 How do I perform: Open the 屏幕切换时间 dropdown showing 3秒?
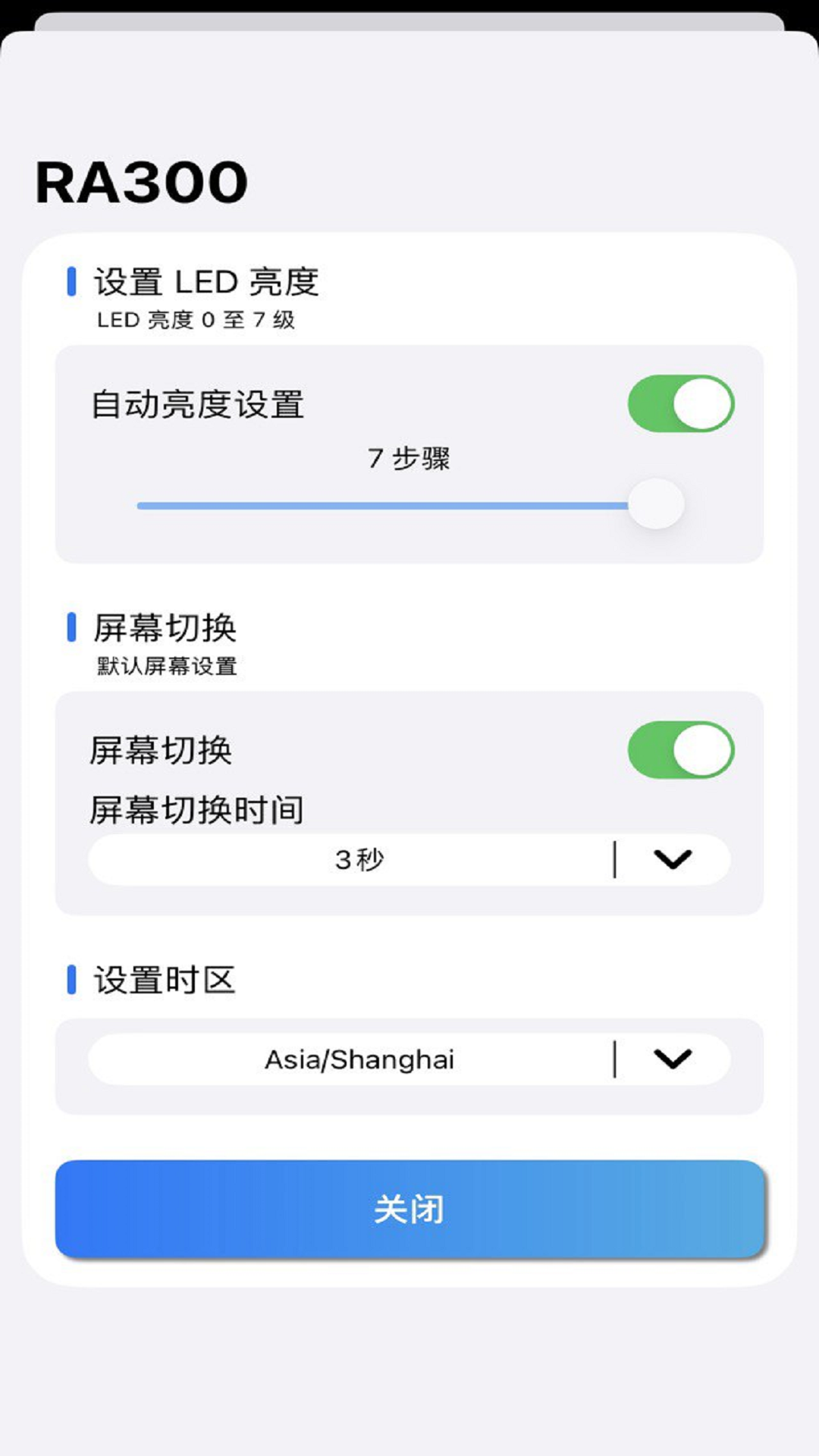tap(409, 860)
